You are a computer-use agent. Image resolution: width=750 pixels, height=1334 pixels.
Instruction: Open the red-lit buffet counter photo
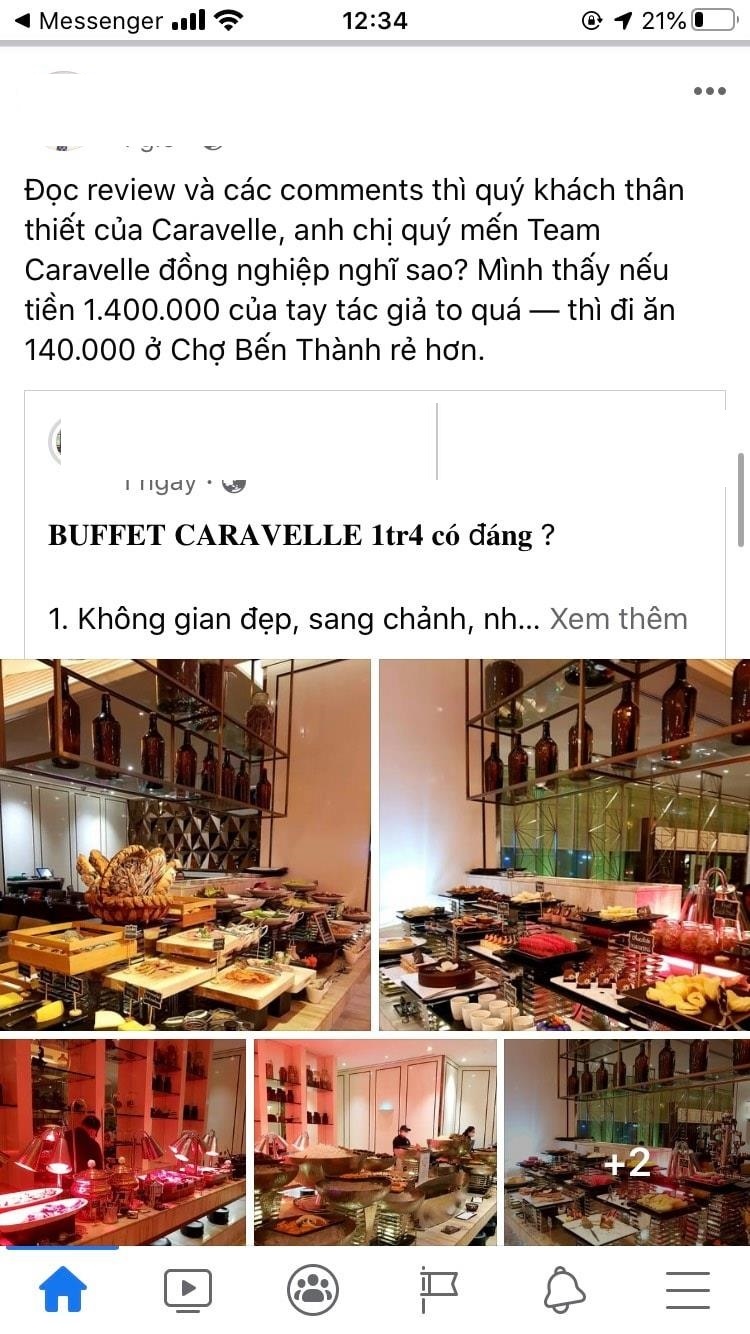(122, 1142)
